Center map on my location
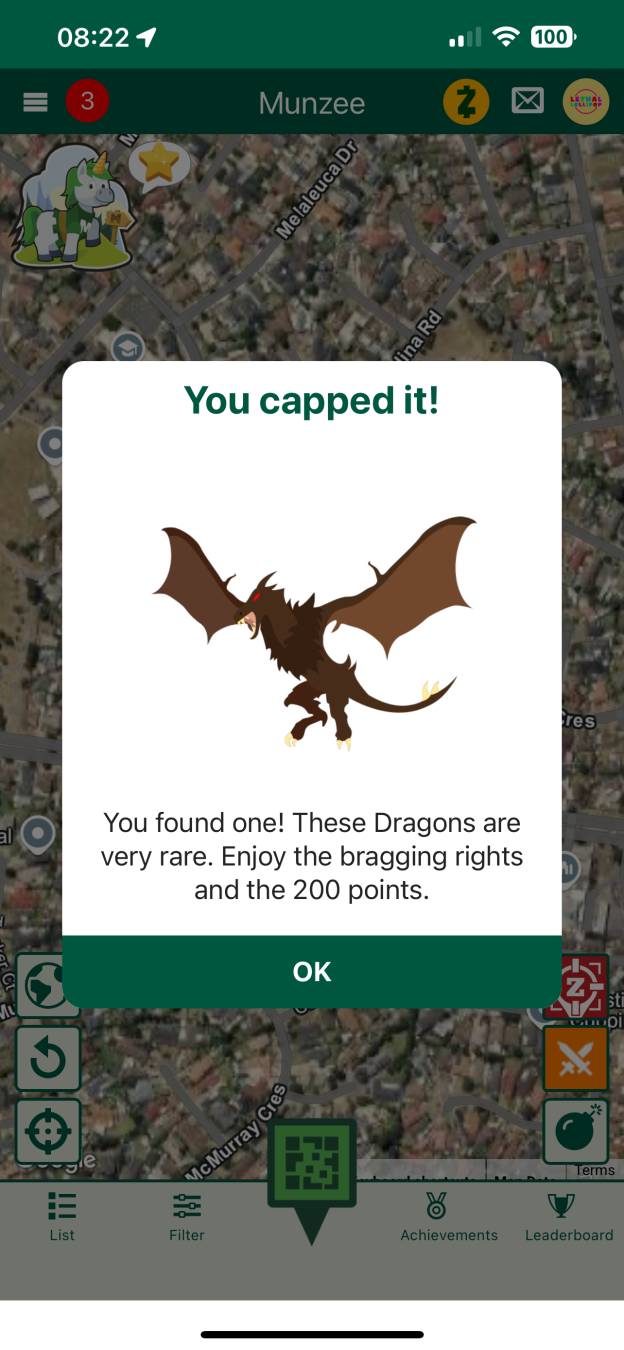Viewport: 624px width, 1350px height. click(x=47, y=1132)
